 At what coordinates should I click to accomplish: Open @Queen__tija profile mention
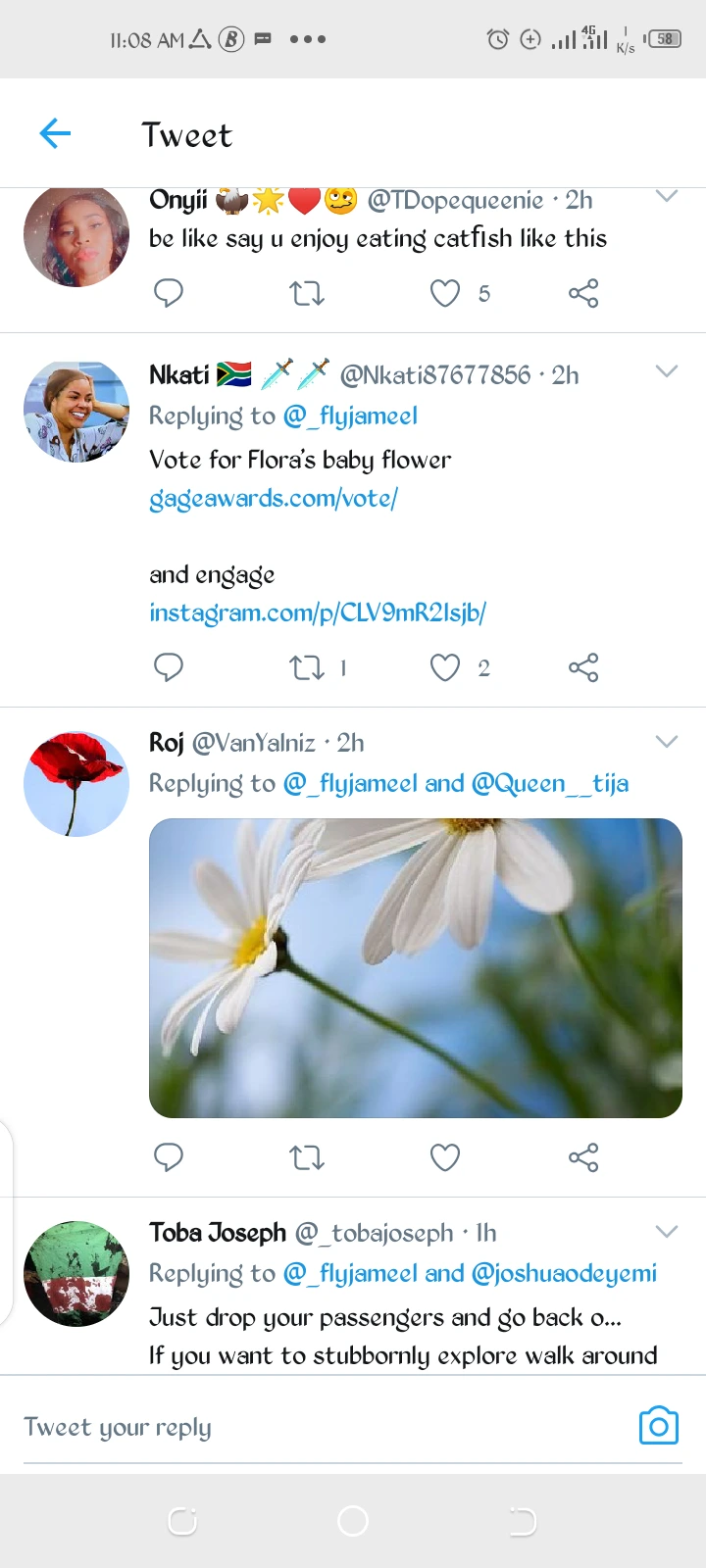(x=550, y=784)
